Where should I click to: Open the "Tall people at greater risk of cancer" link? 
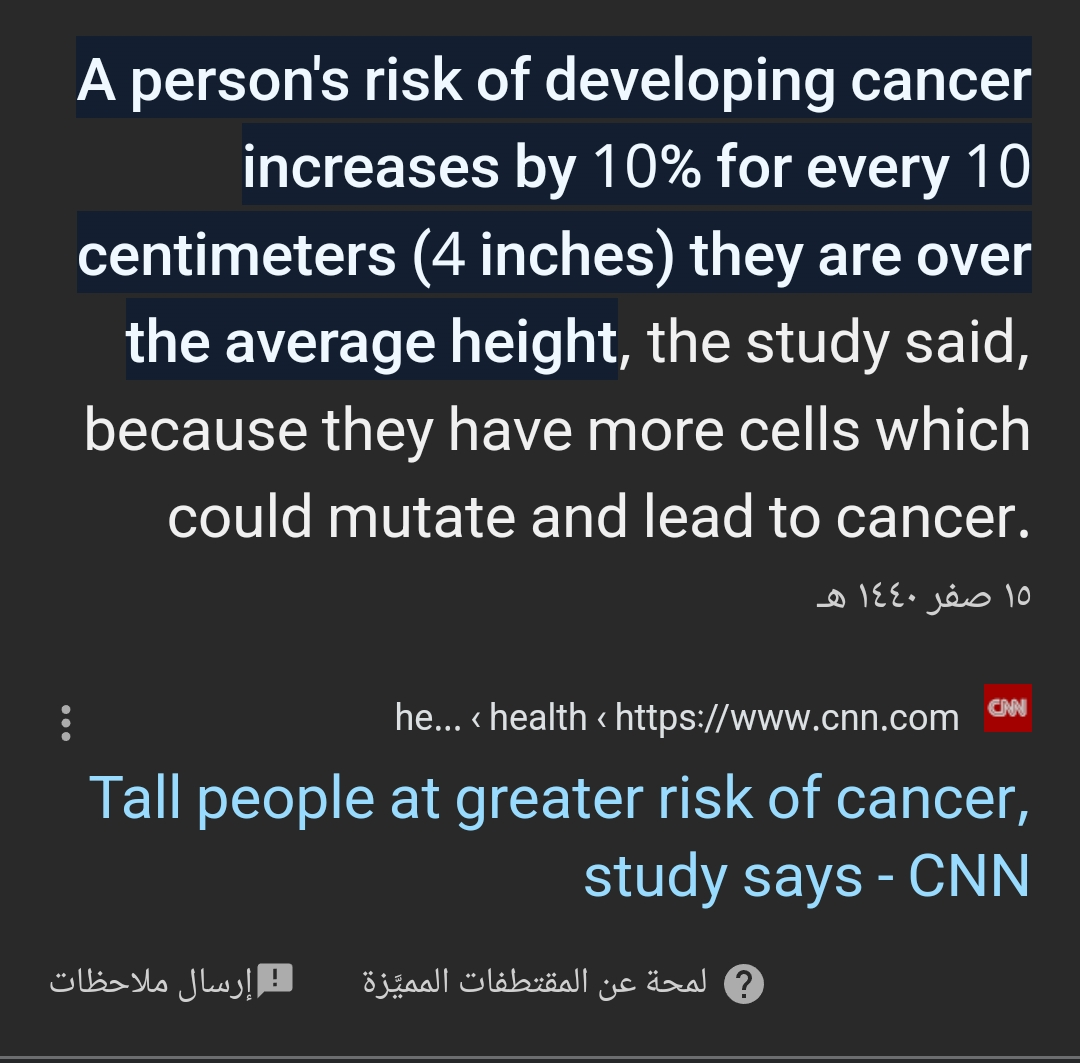pyautogui.click(x=560, y=837)
